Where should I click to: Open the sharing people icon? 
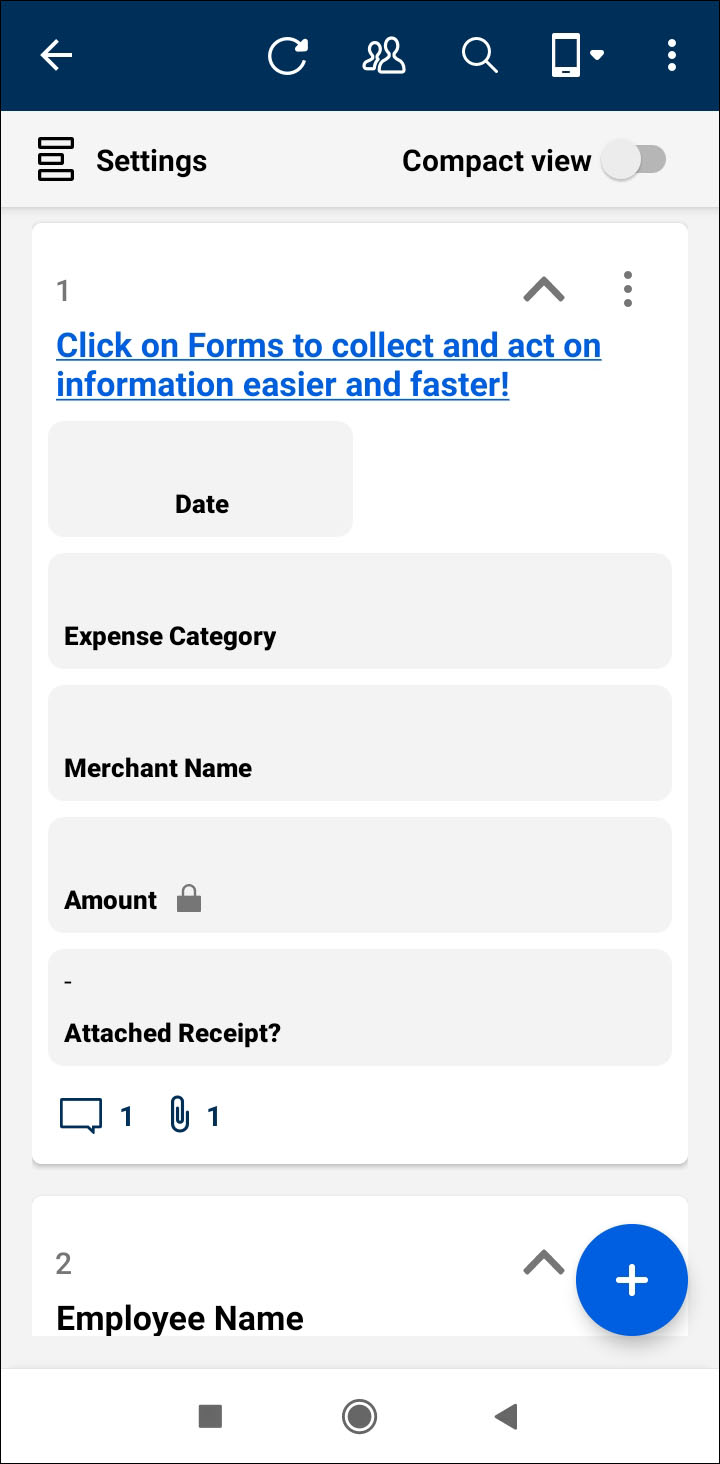coord(384,56)
